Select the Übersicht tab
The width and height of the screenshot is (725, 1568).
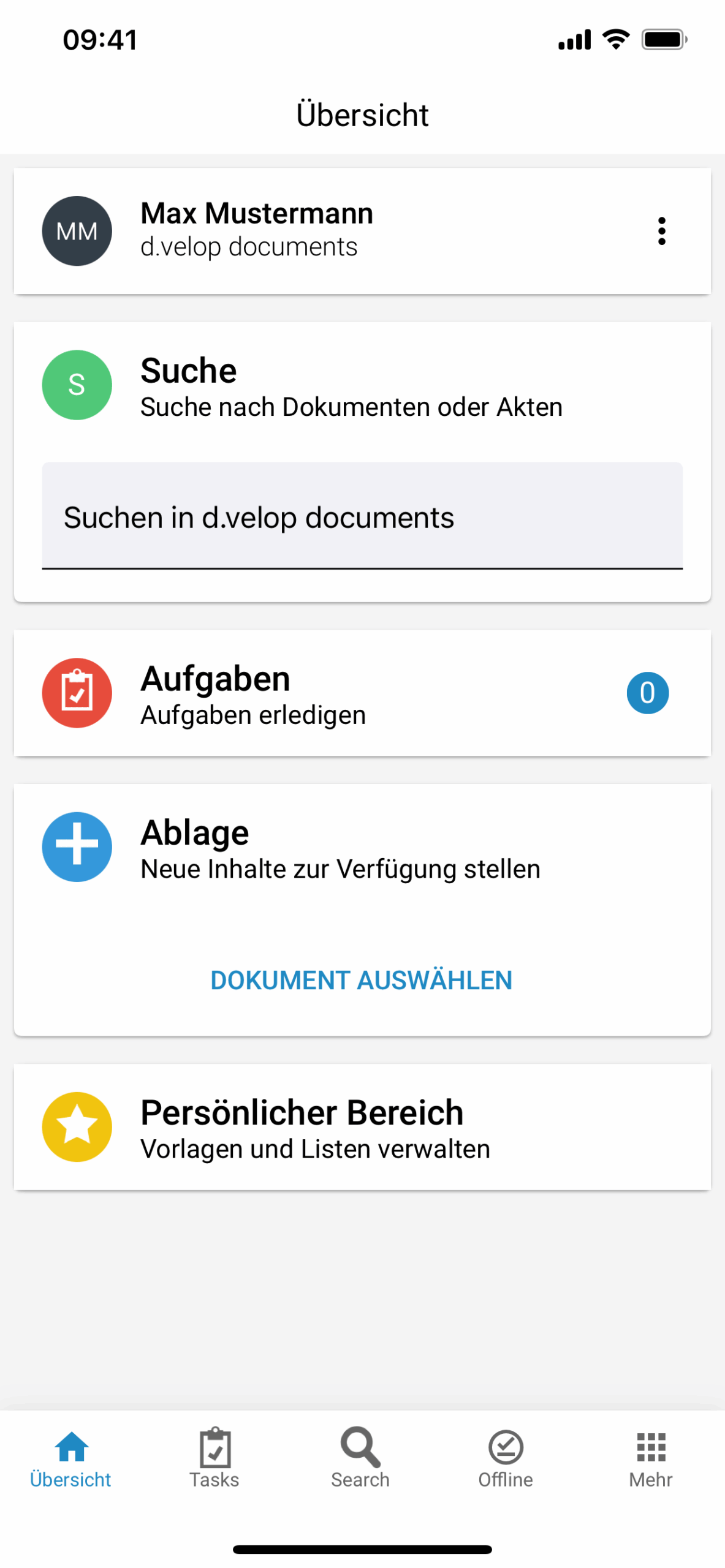click(71, 1458)
